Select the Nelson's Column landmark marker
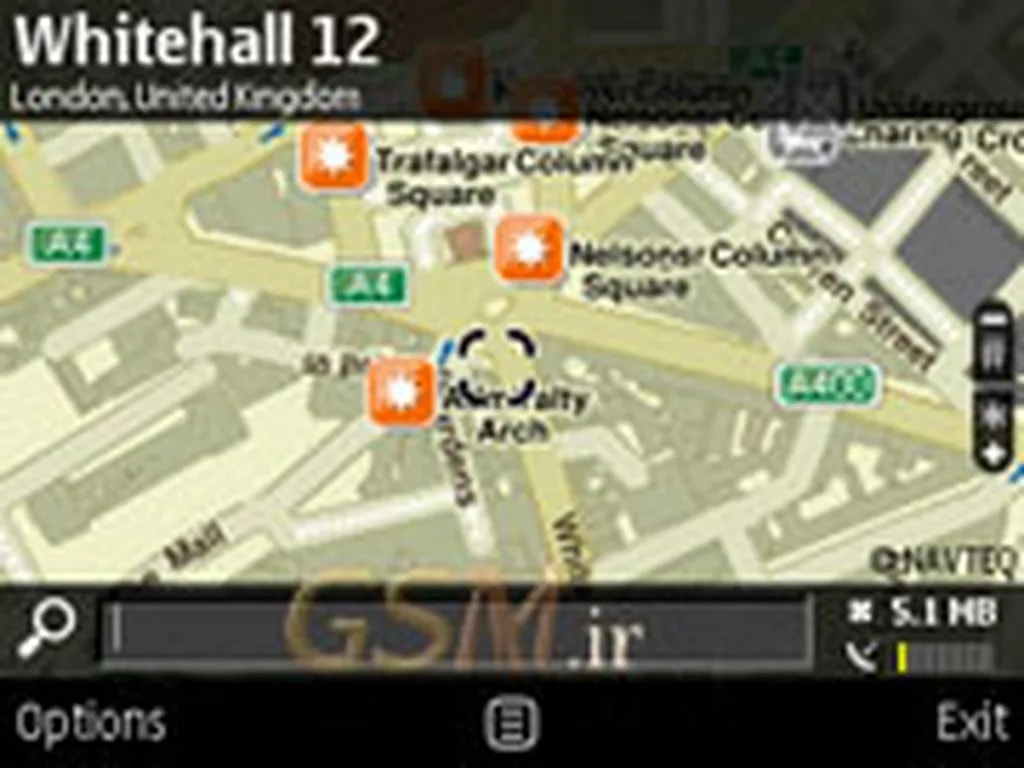 529,248
